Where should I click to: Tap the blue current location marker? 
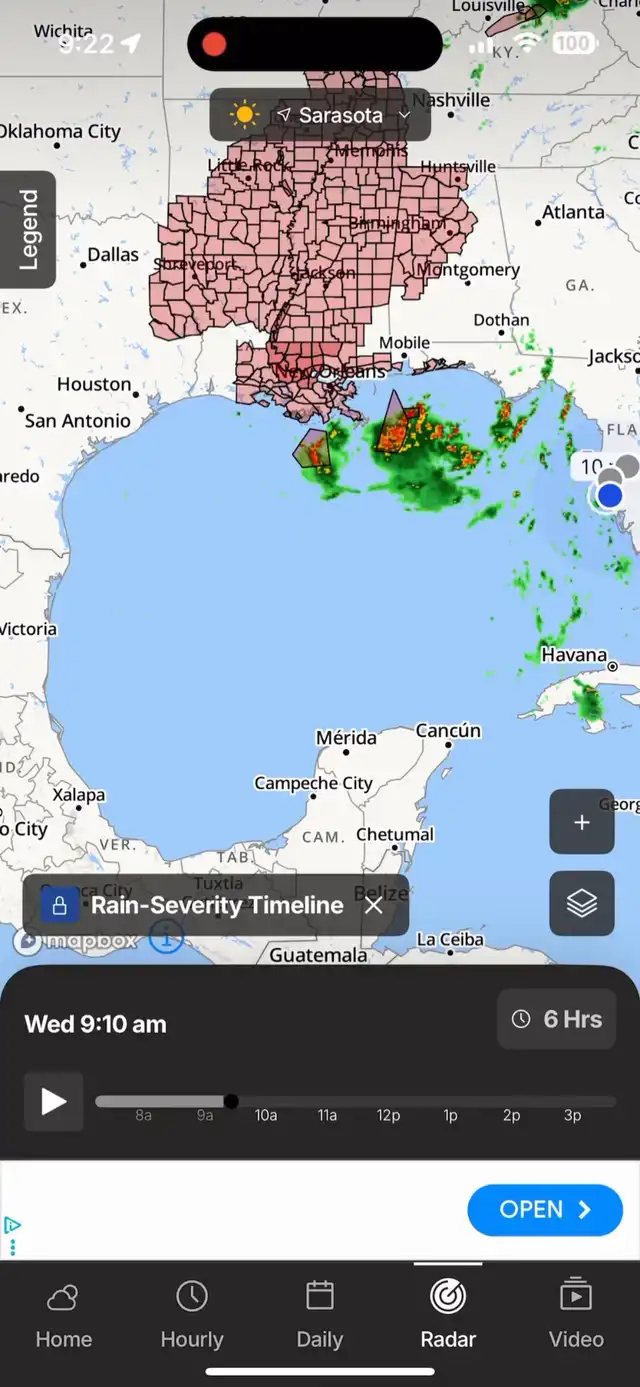click(x=610, y=495)
